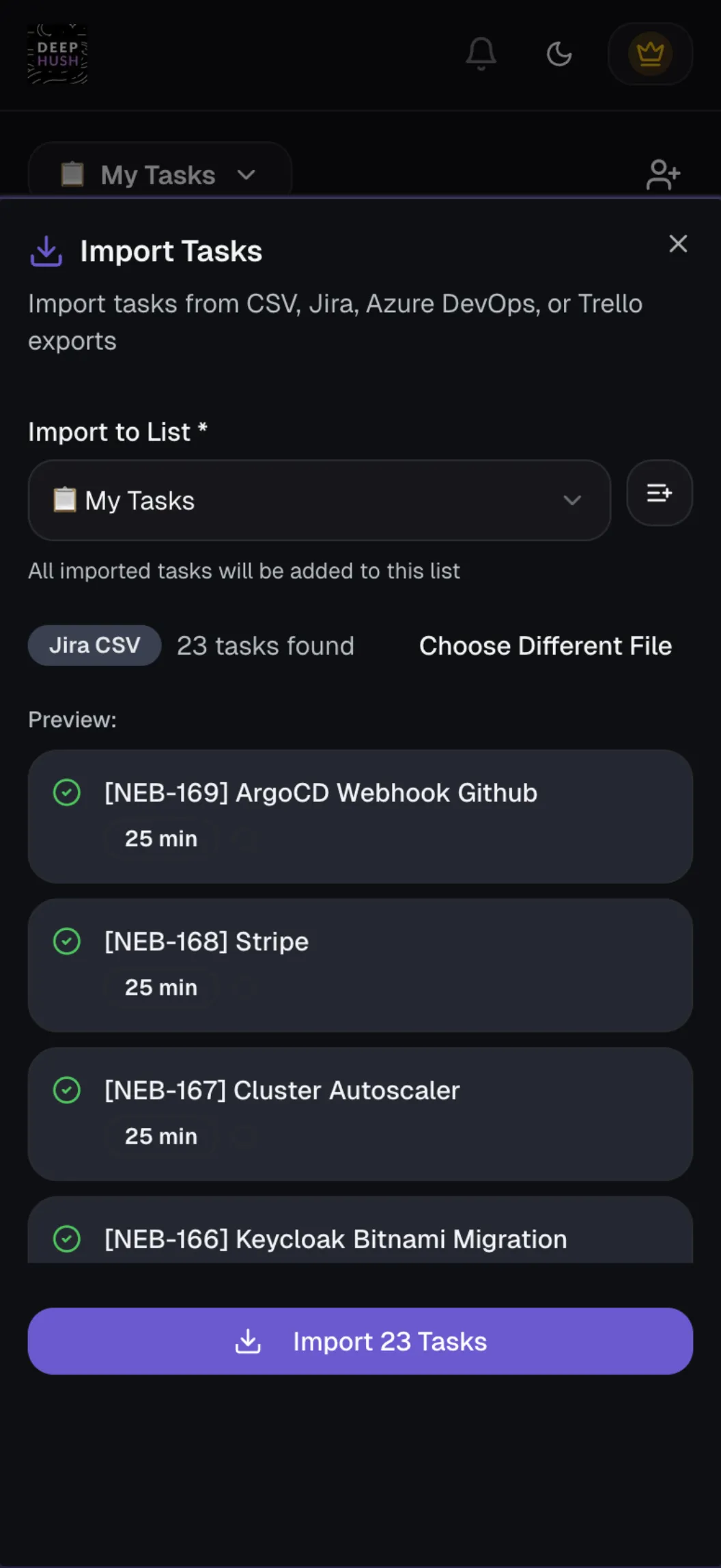This screenshot has height=1568, width=721.
Task: Toggle dark mode with the moon icon
Action: click(x=559, y=54)
